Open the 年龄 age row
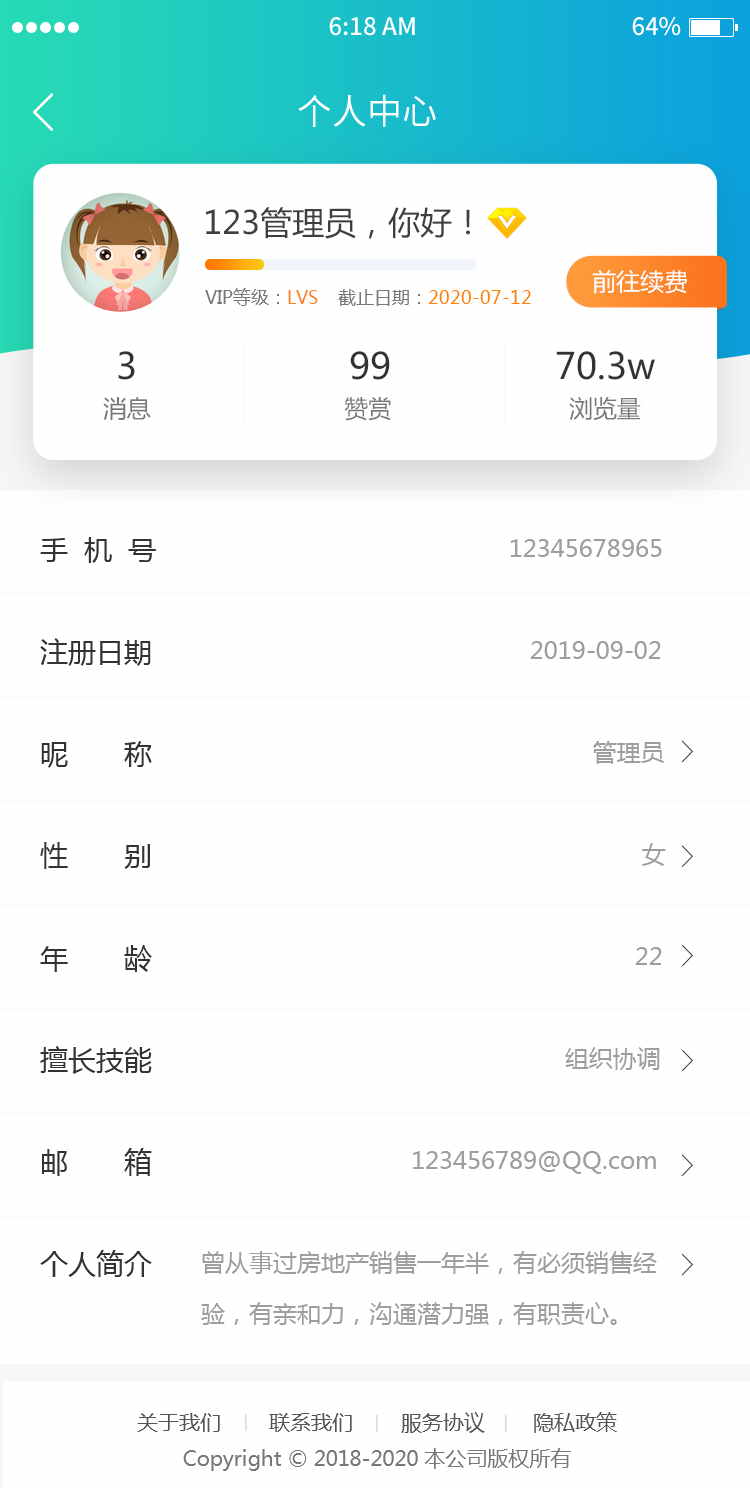Viewport: 750px width, 1488px height. point(375,958)
